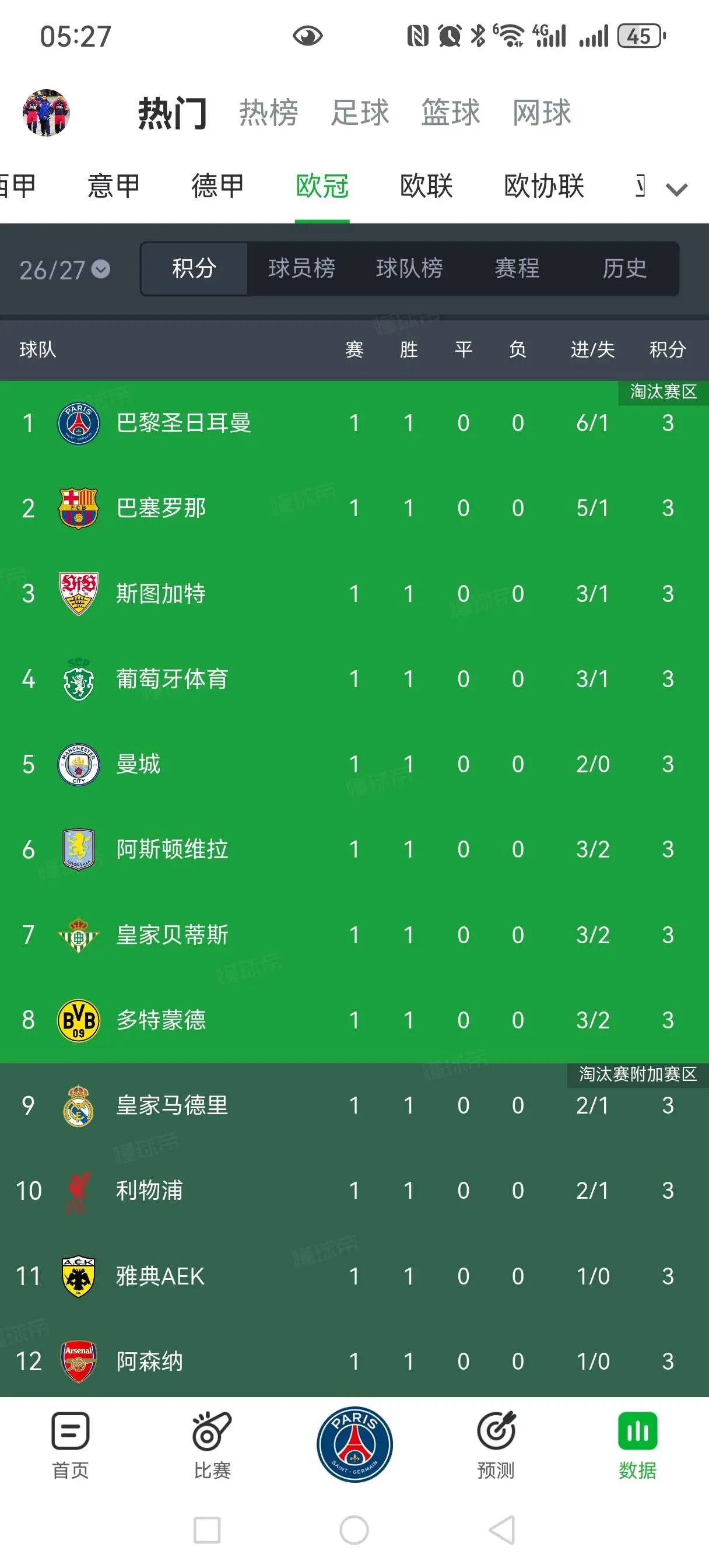The height and width of the screenshot is (1568, 709).
Task: Open the 皇家马德里 team row
Action: [x=354, y=1105]
